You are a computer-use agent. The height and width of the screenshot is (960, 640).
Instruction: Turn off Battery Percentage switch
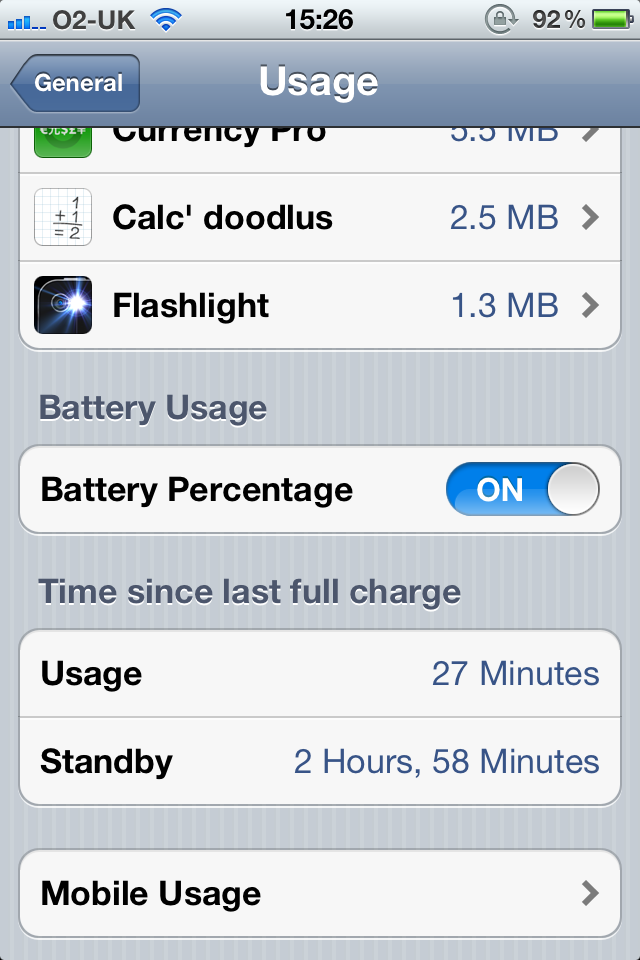(522, 490)
